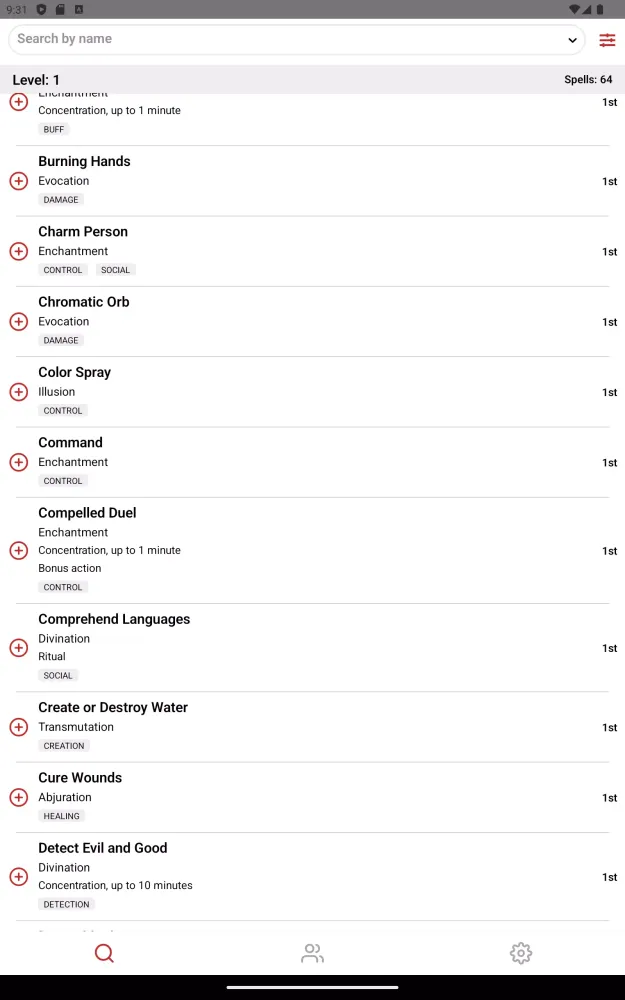The height and width of the screenshot is (1000, 625).
Task: Add Burning Hands with its plus icon
Action: click(18, 181)
